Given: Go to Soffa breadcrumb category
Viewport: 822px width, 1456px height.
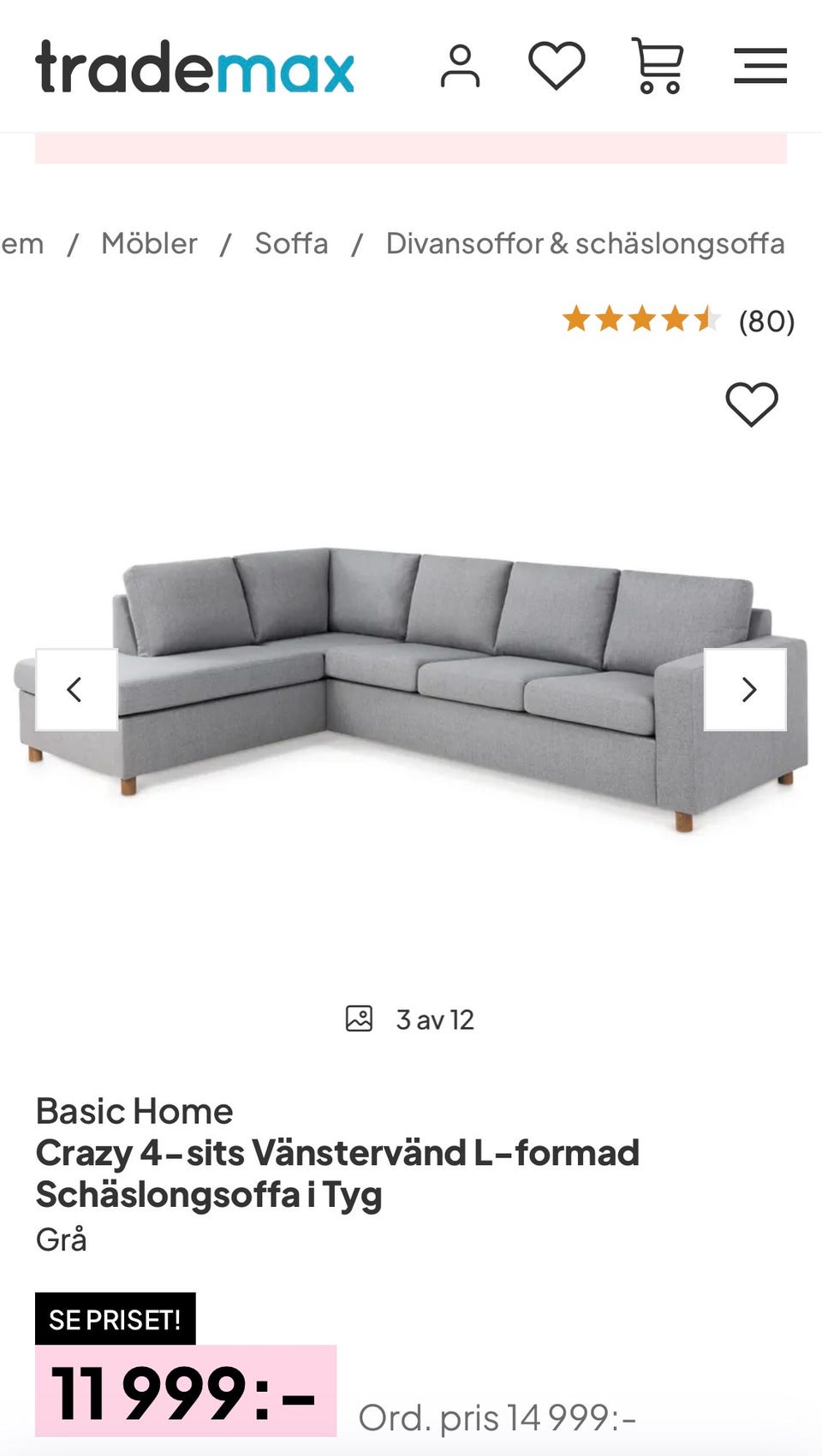Looking at the screenshot, I should [x=291, y=243].
